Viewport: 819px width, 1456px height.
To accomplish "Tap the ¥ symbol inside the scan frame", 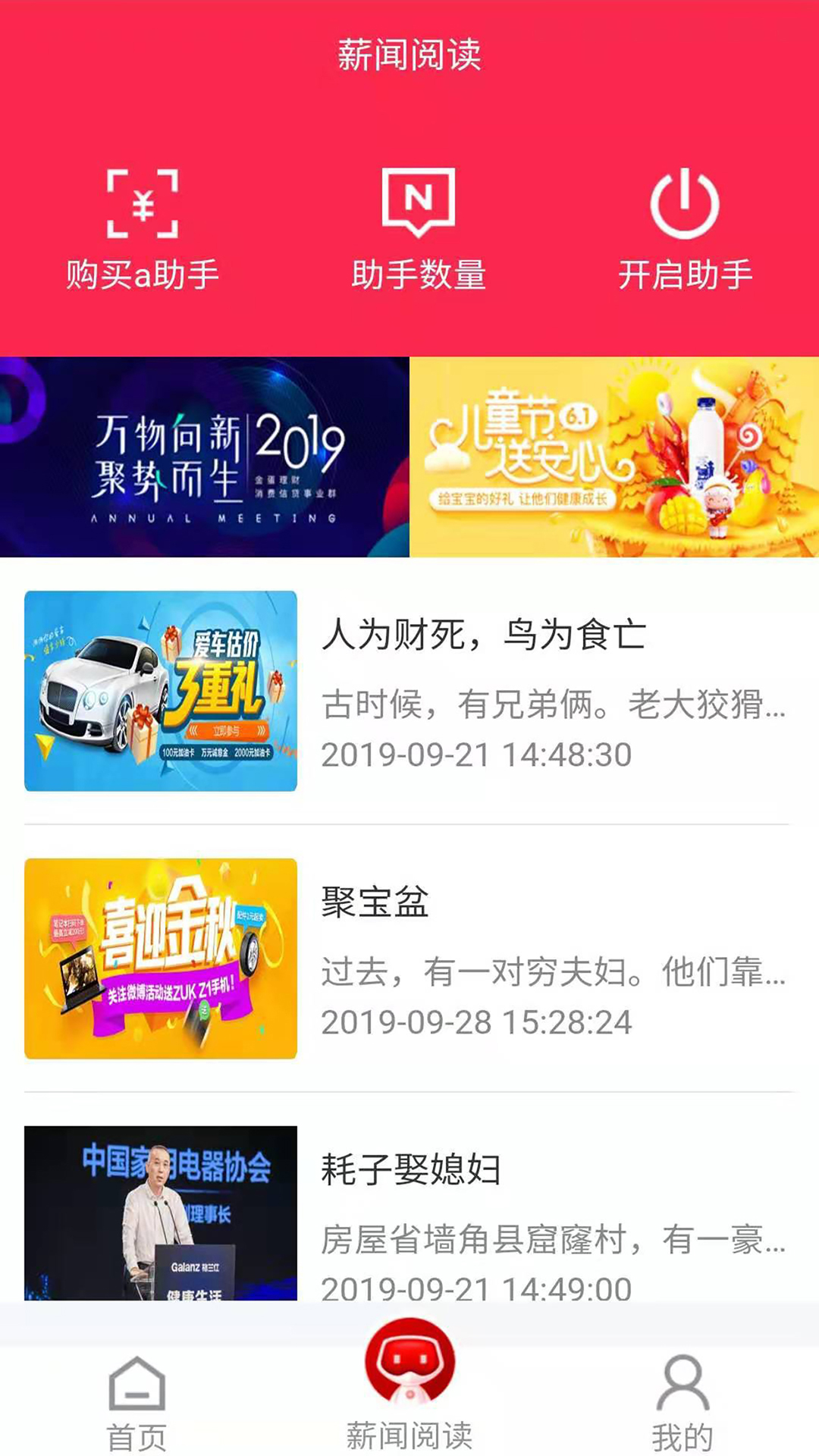I will (144, 205).
